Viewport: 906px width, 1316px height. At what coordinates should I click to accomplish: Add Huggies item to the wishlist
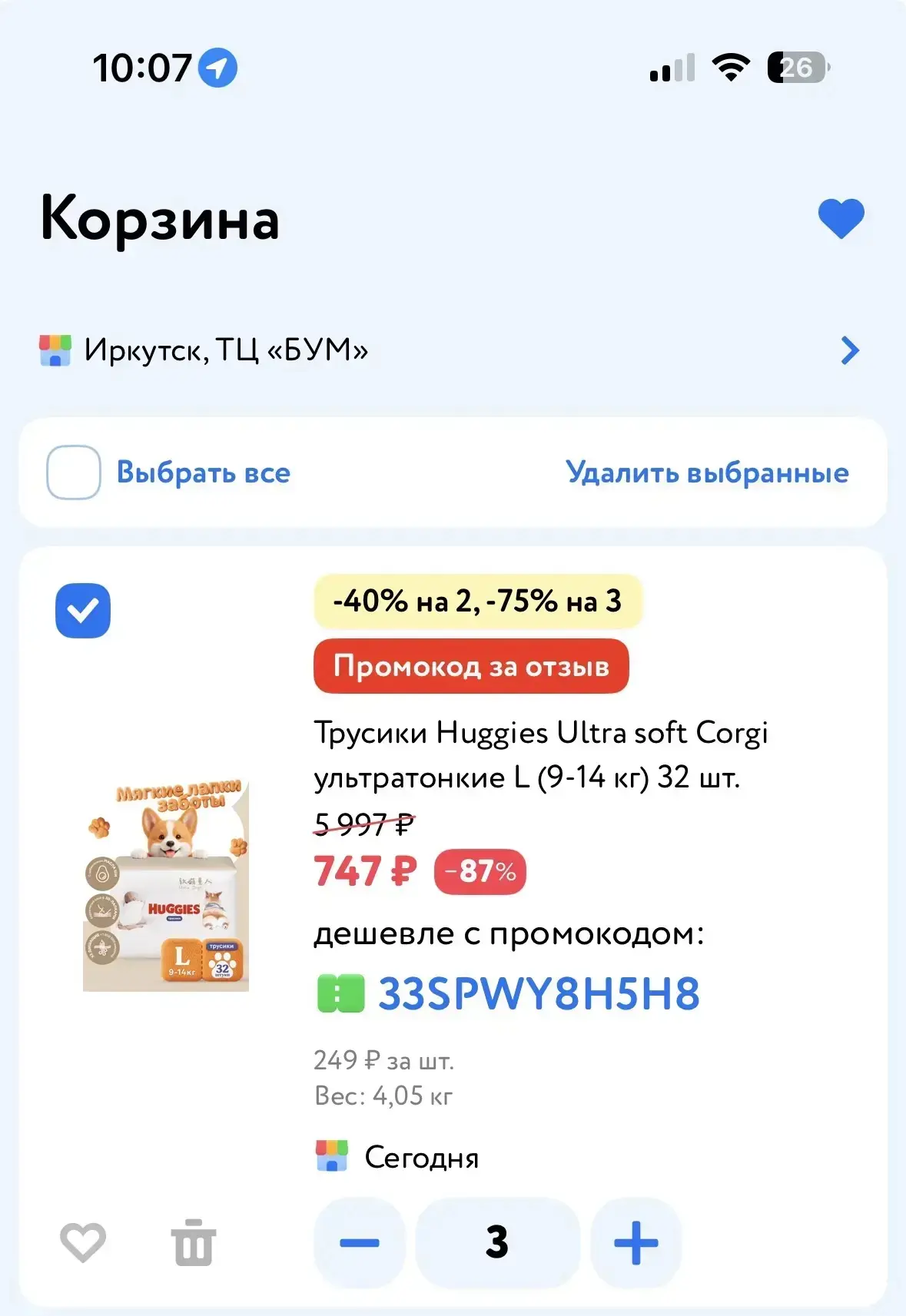83,1242
